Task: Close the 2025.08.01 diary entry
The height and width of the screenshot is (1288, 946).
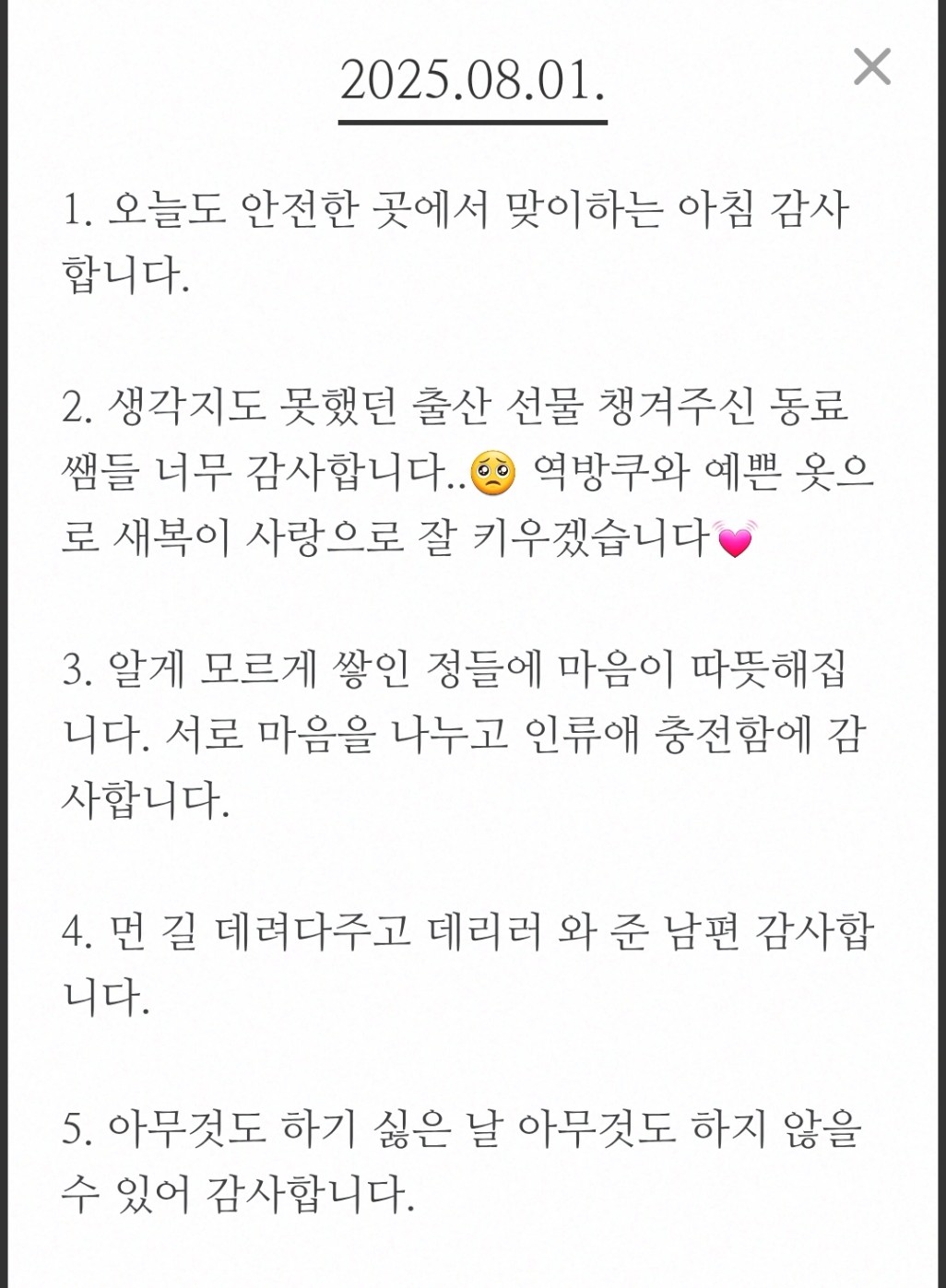Action: (x=871, y=67)
